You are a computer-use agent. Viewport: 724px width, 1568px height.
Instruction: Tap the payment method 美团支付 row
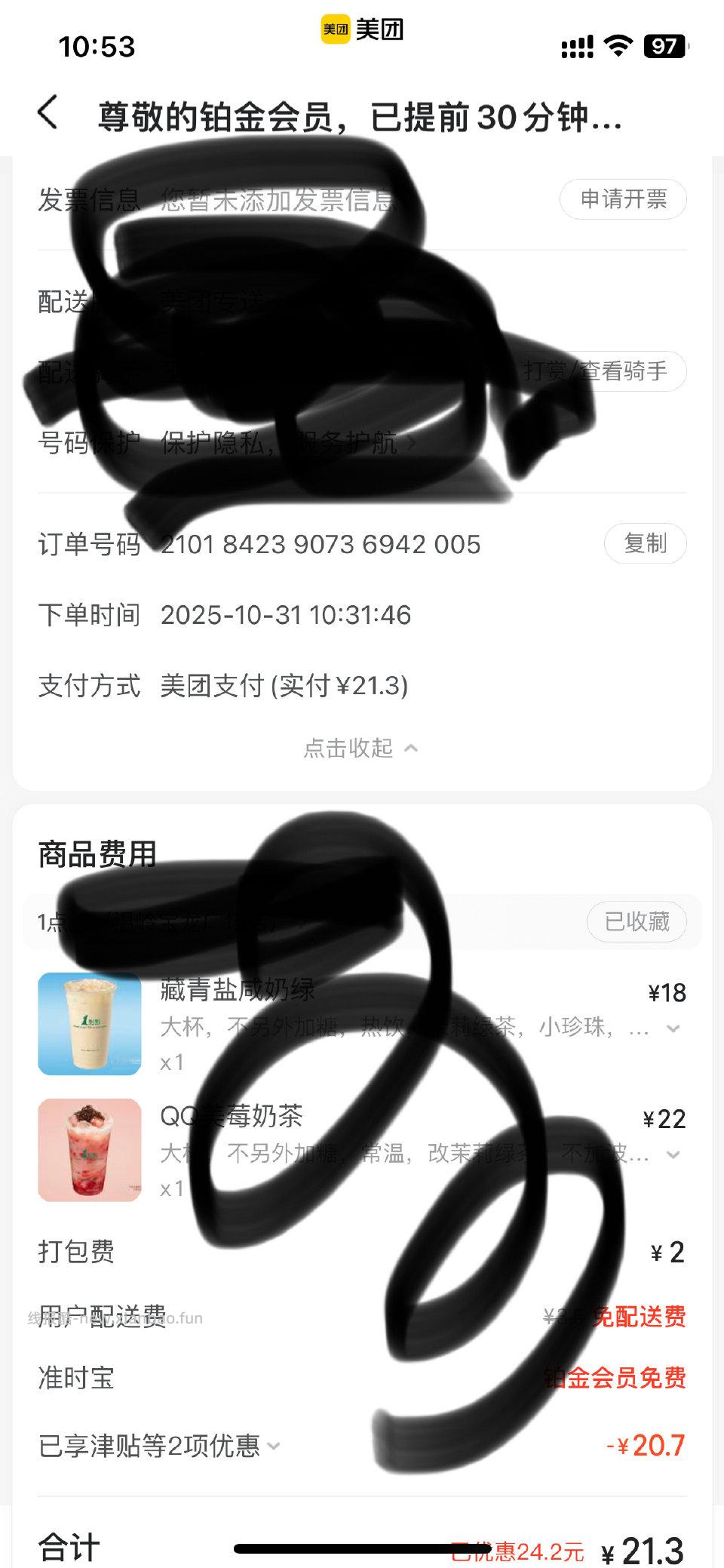coord(226,685)
